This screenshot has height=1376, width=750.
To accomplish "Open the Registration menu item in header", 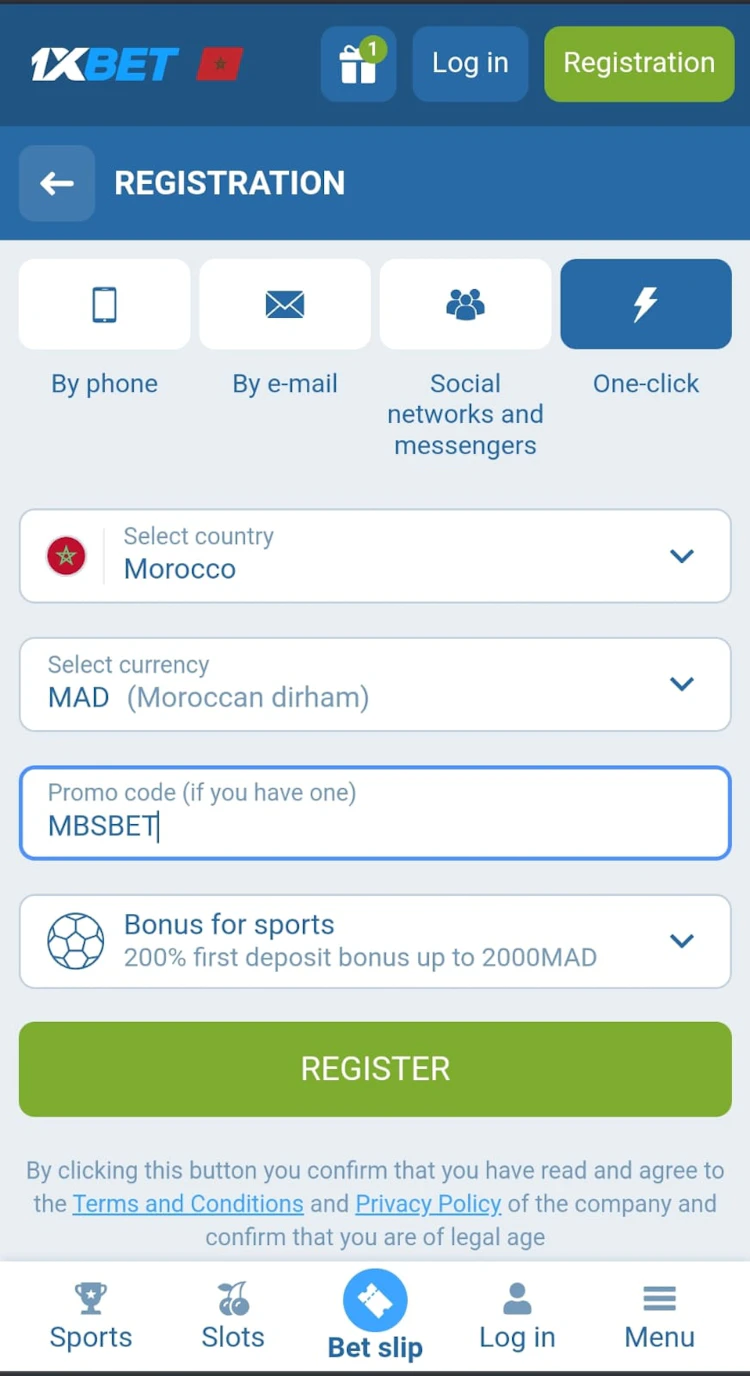I will (638, 63).
